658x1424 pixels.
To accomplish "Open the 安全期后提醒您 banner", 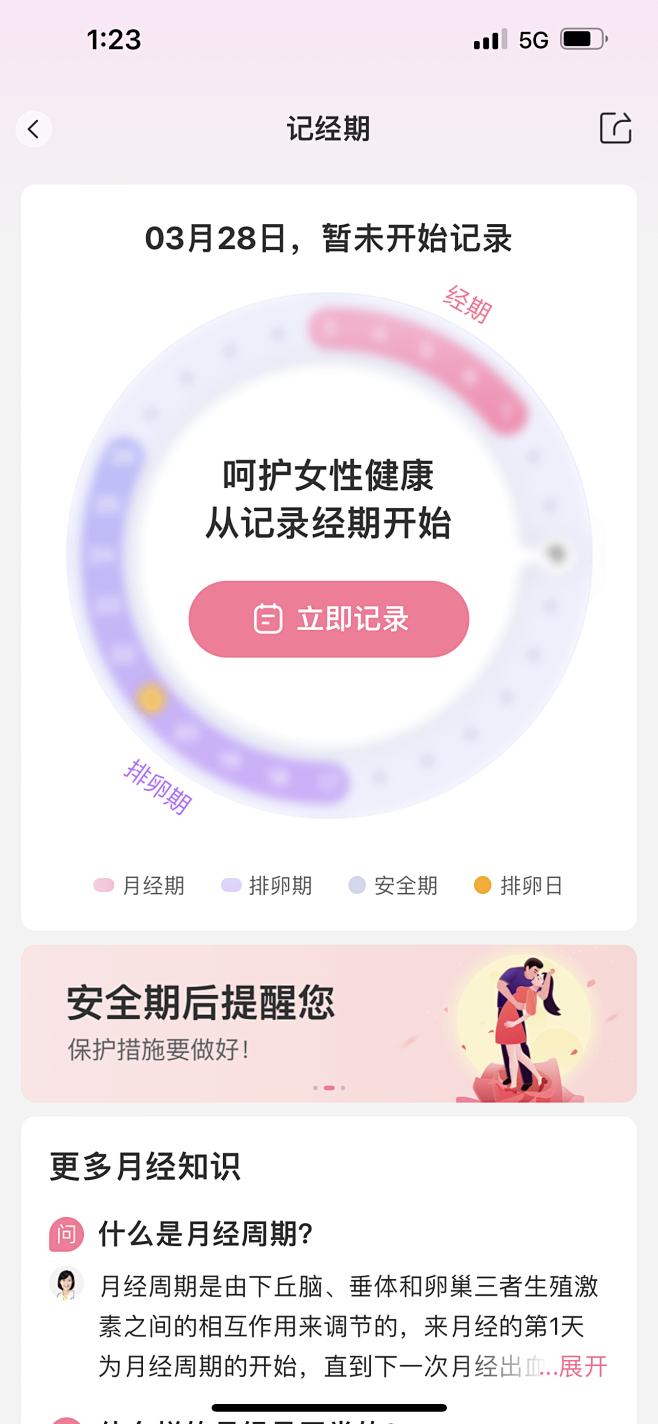I will point(328,1023).
